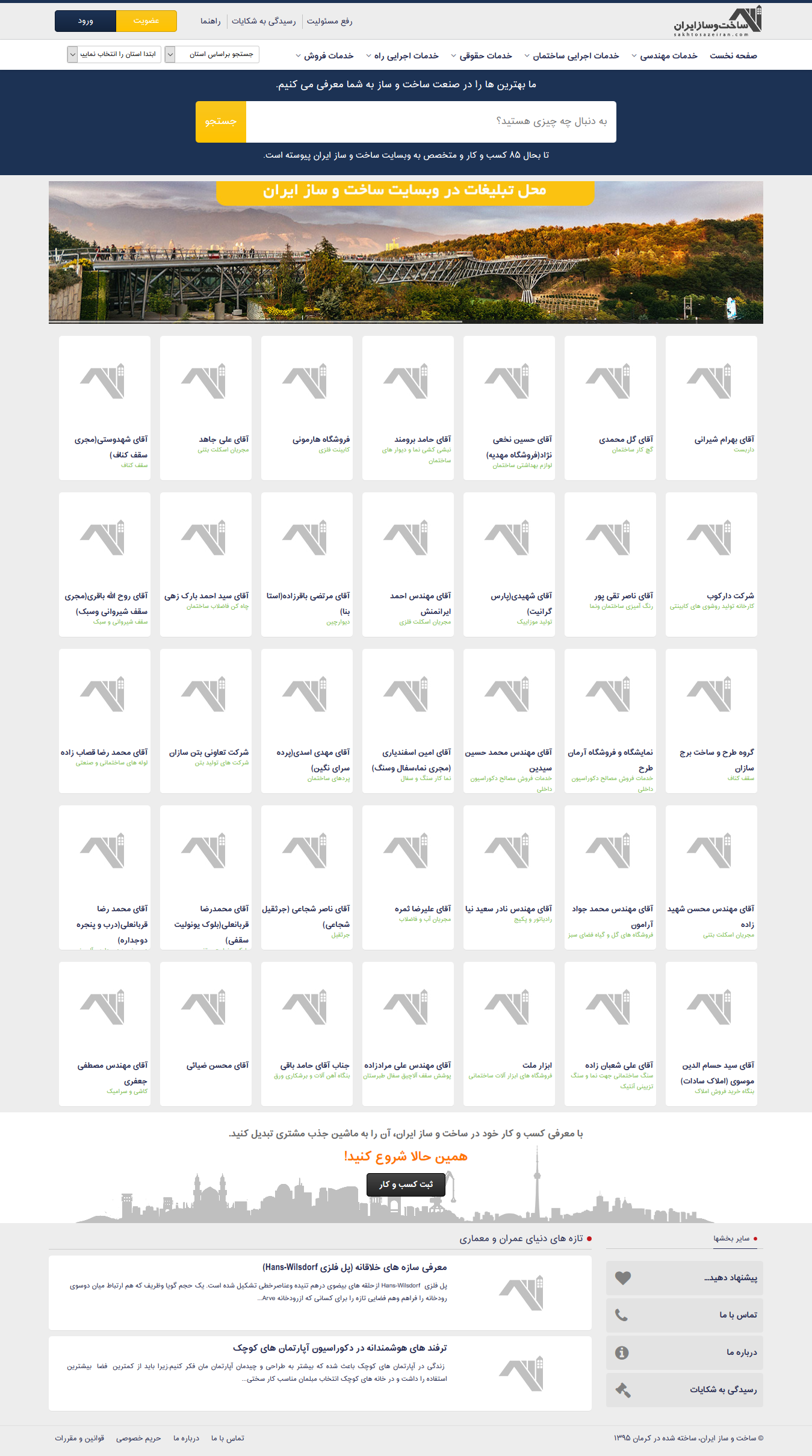
Task: Expand the خدمات مهندسی menu
Action: 665,55
